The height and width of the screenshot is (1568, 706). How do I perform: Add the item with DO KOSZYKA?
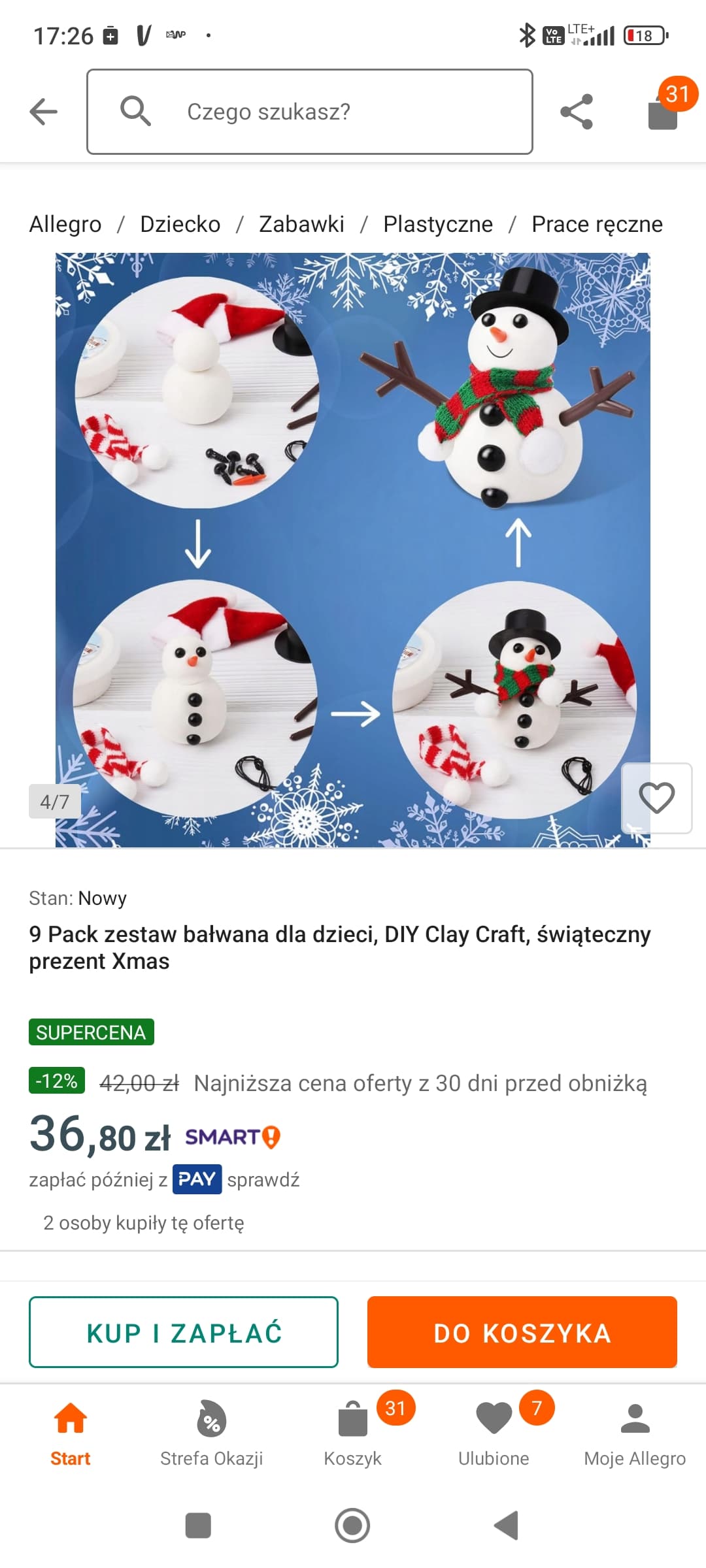point(522,1333)
